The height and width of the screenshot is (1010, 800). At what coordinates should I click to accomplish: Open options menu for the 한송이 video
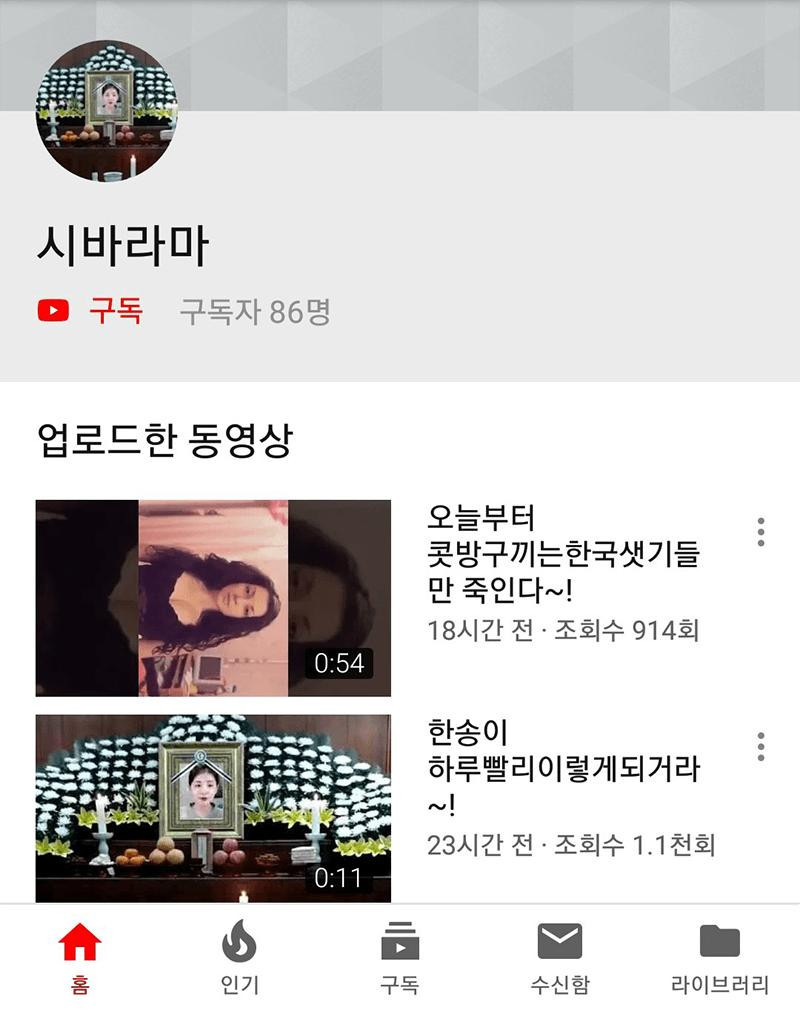[x=761, y=746]
